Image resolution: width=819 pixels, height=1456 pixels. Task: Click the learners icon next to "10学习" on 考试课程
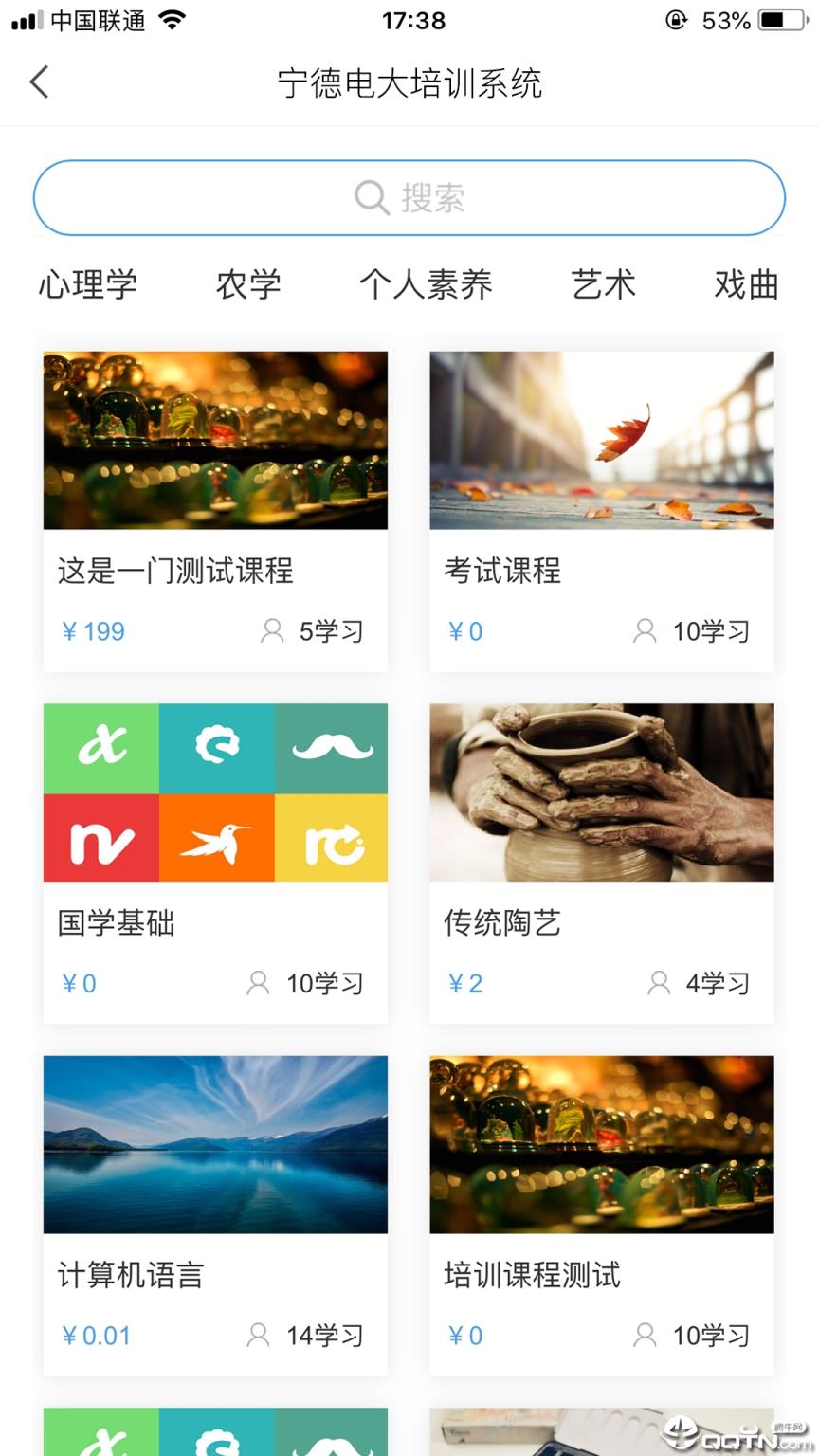(x=646, y=630)
